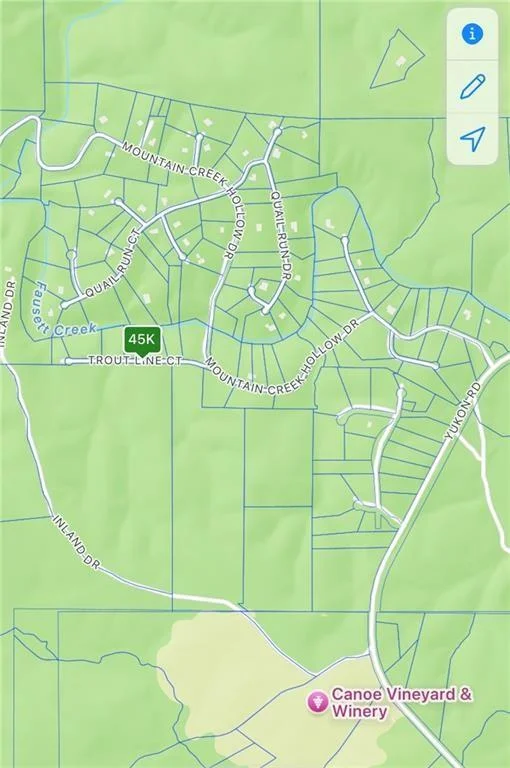Open the map info button
The height and width of the screenshot is (768, 510).
tap(472, 34)
